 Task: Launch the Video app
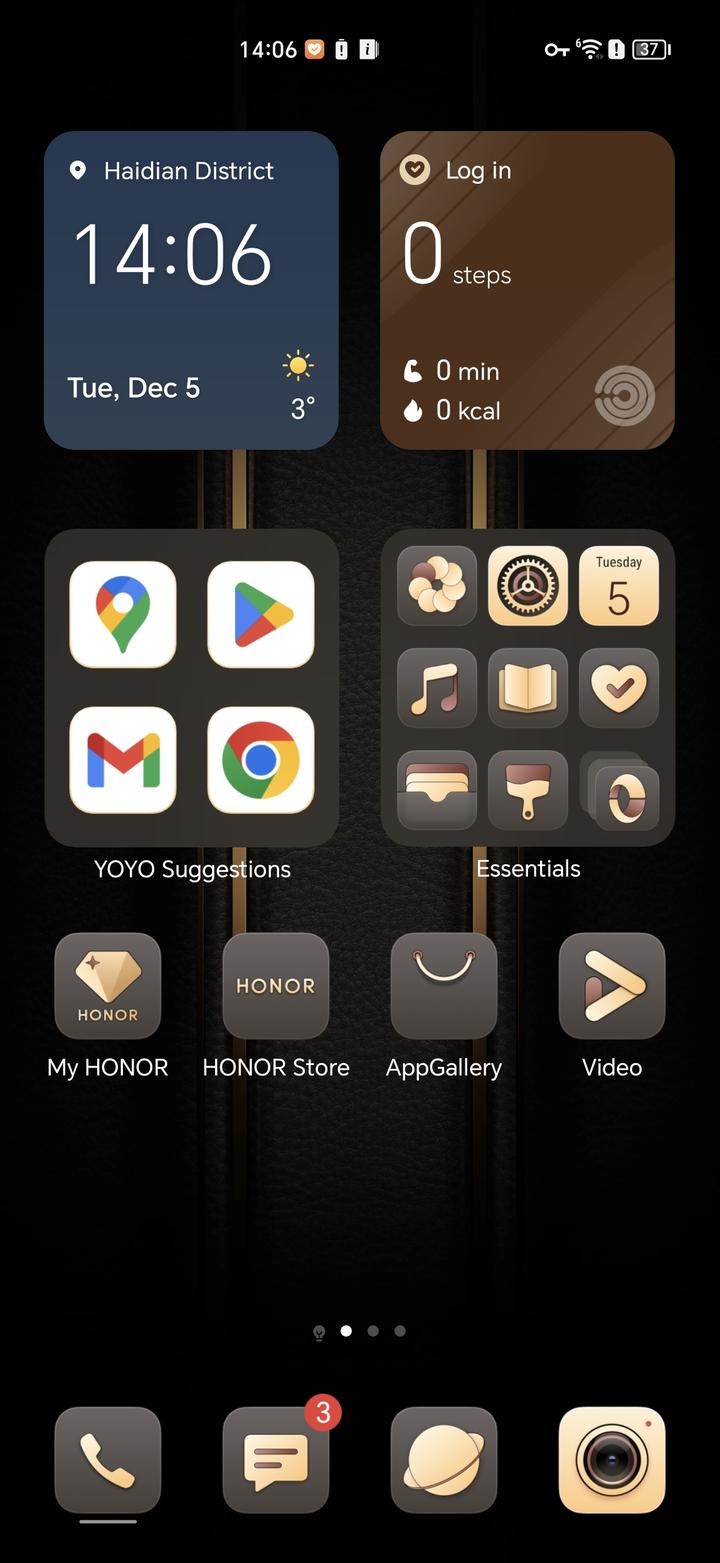[x=612, y=987]
